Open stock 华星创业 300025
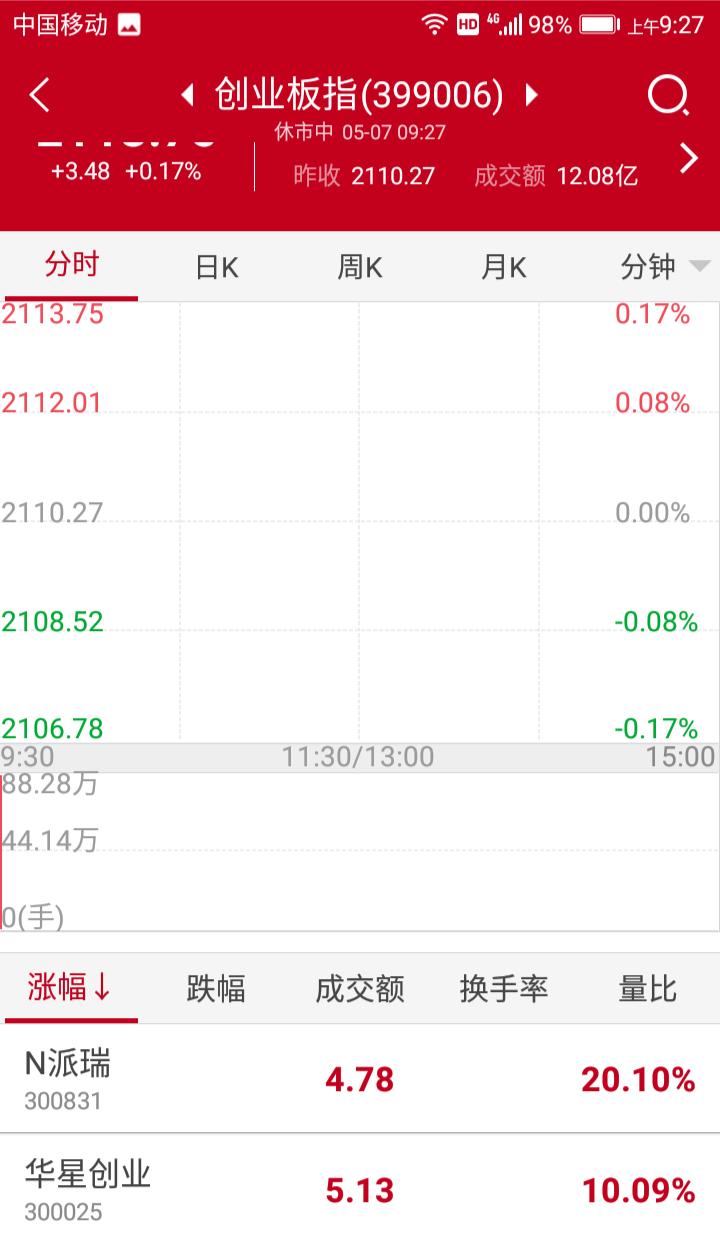The width and height of the screenshot is (720, 1235). point(360,1189)
